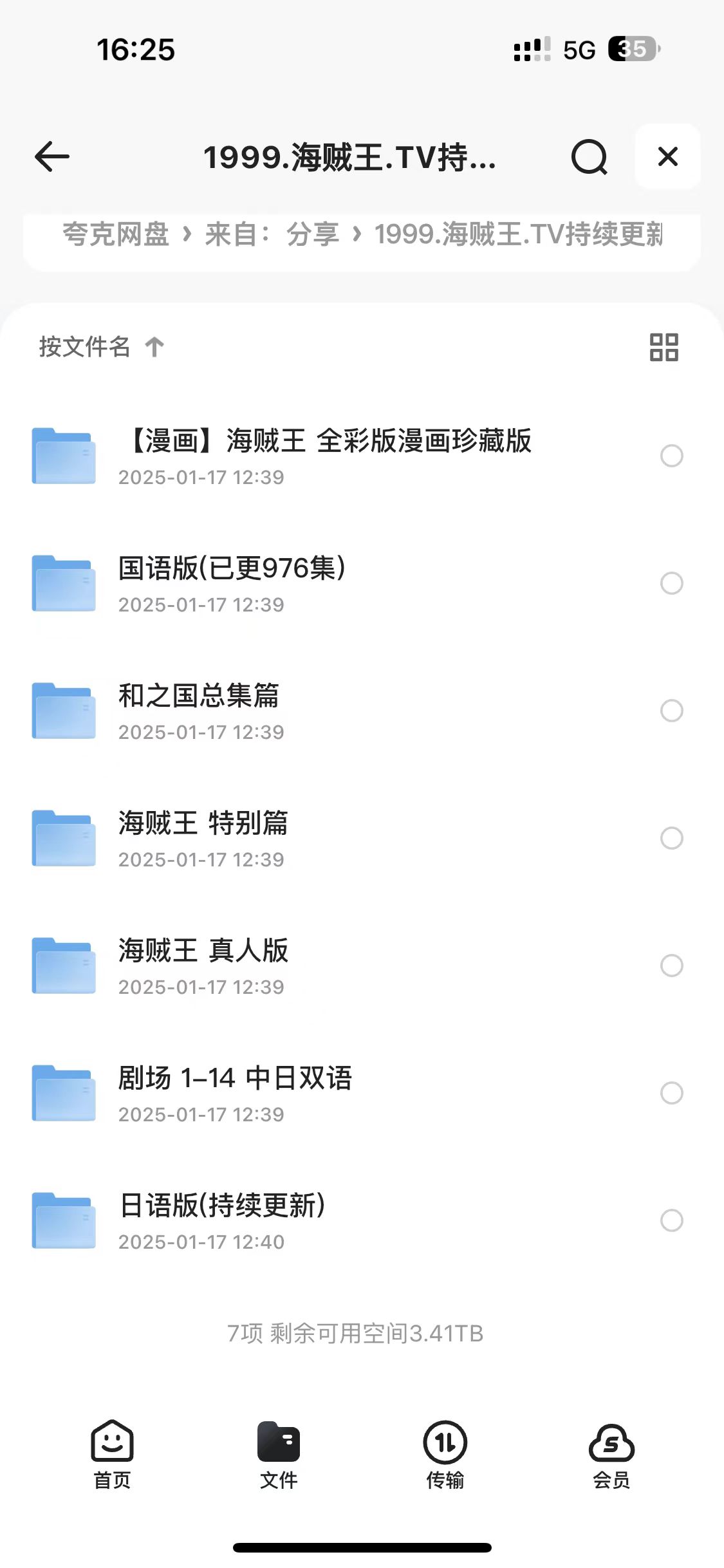Open the 和之国总集篇 folder
724x1568 pixels.
pyautogui.click(x=200, y=710)
